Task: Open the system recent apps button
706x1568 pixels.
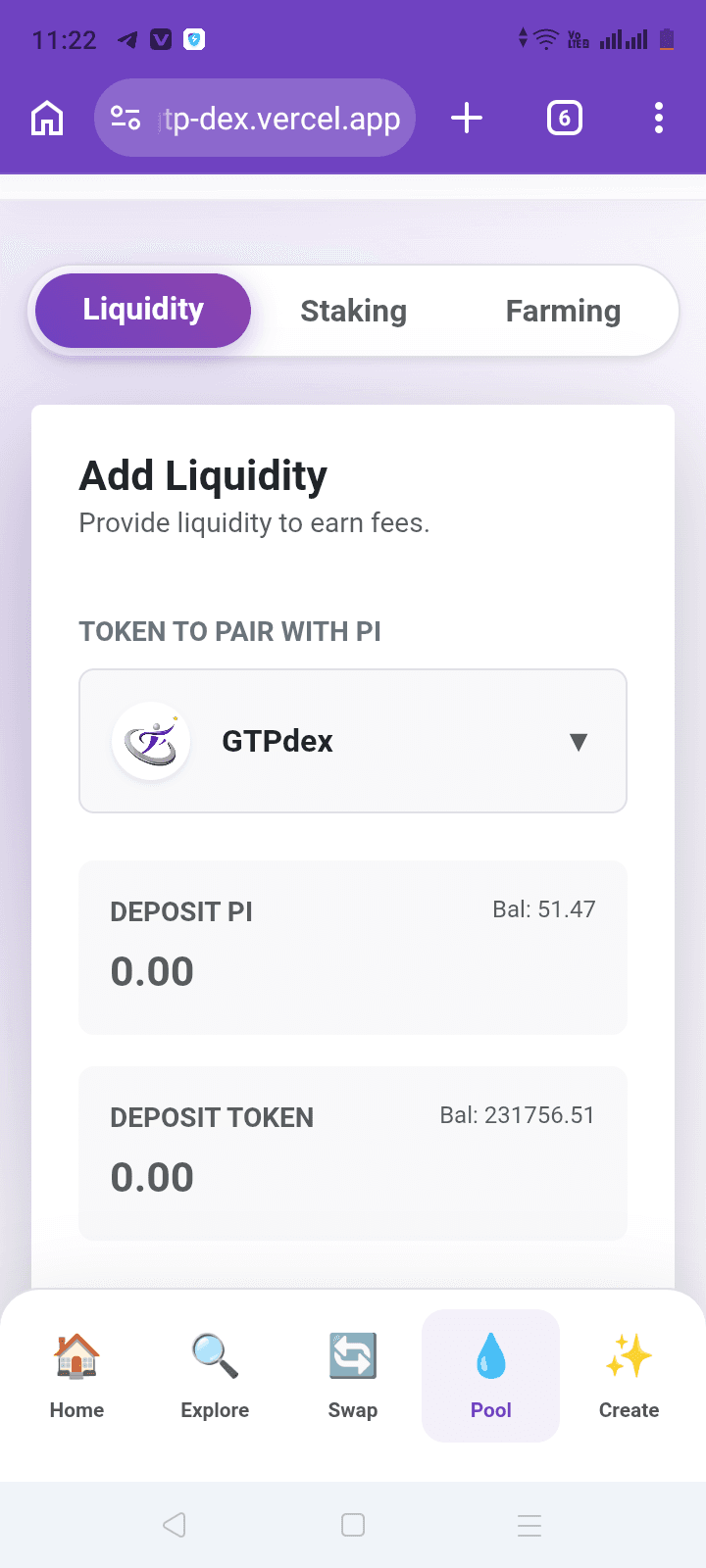Action: [529, 1525]
